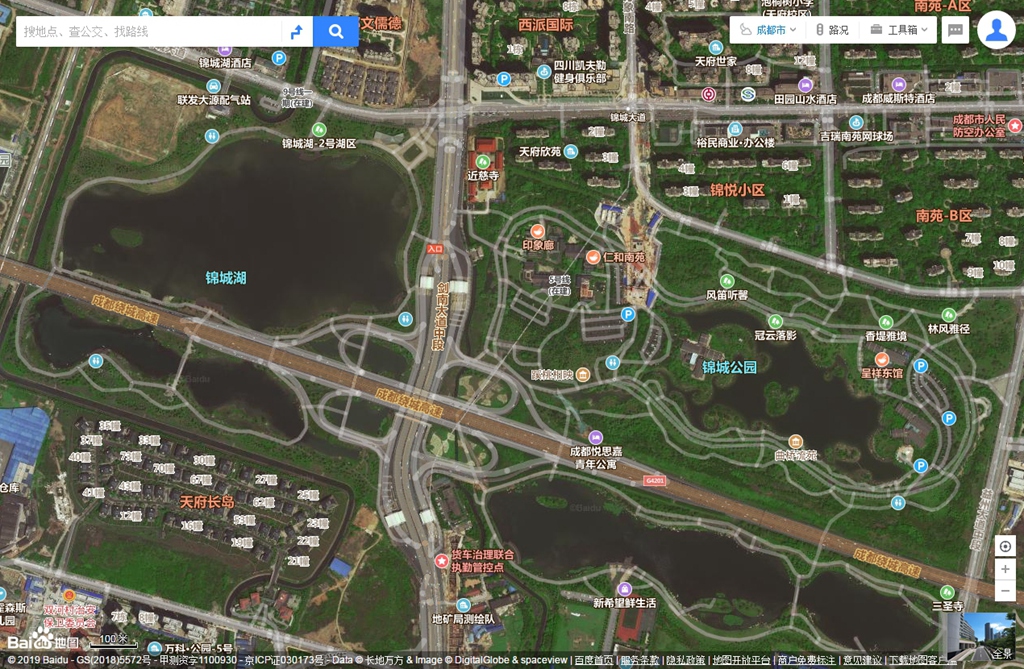Open the user account avatar
This screenshot has width=1024, height=669.
pos(996,30)
